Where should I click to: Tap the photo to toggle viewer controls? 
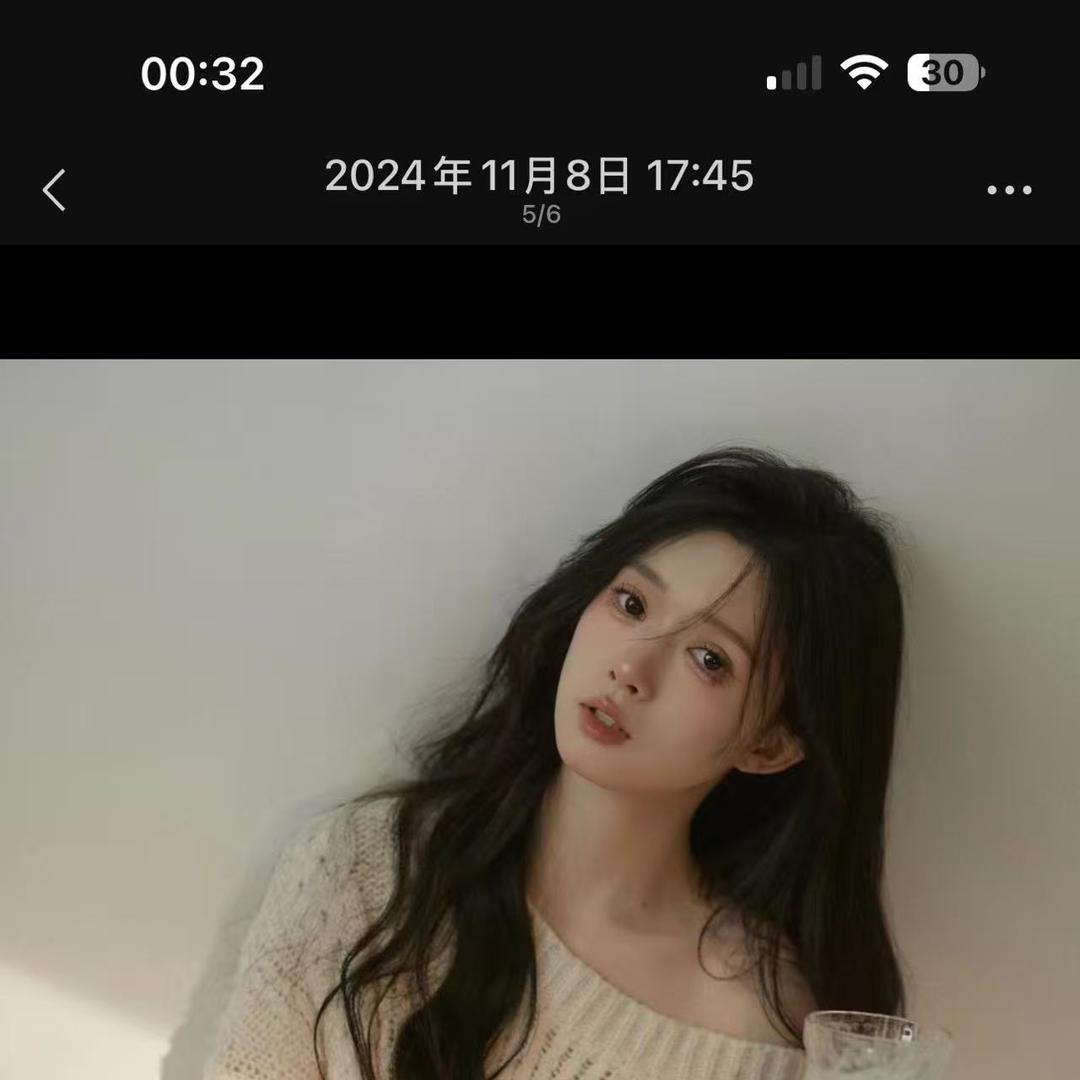pyautogui.click(x=540, y=720)
